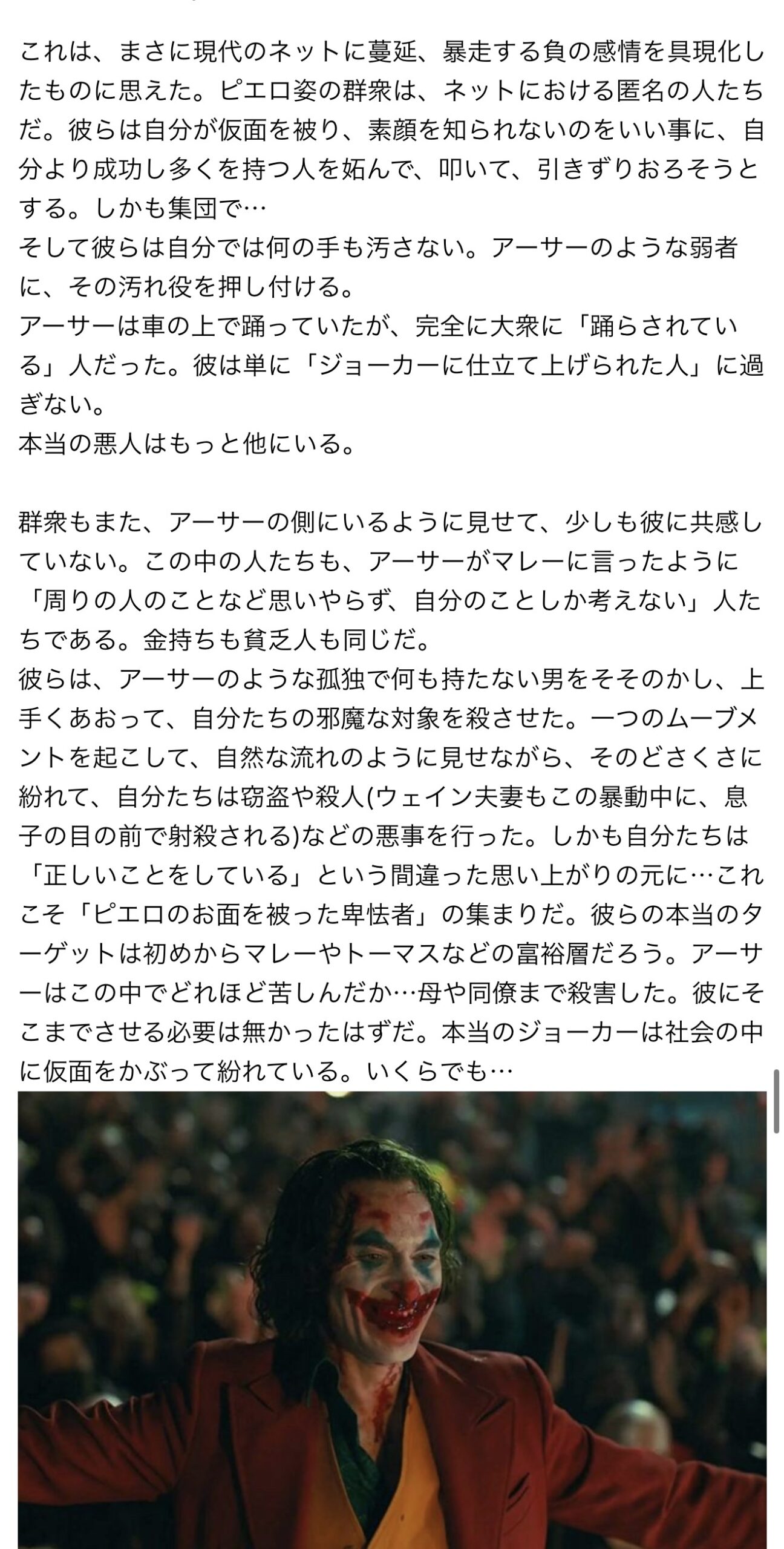Open the Joker movie still image
Image resolution: width=784 pixels, height=1549 pixels.
click(x=392, y=1319)
